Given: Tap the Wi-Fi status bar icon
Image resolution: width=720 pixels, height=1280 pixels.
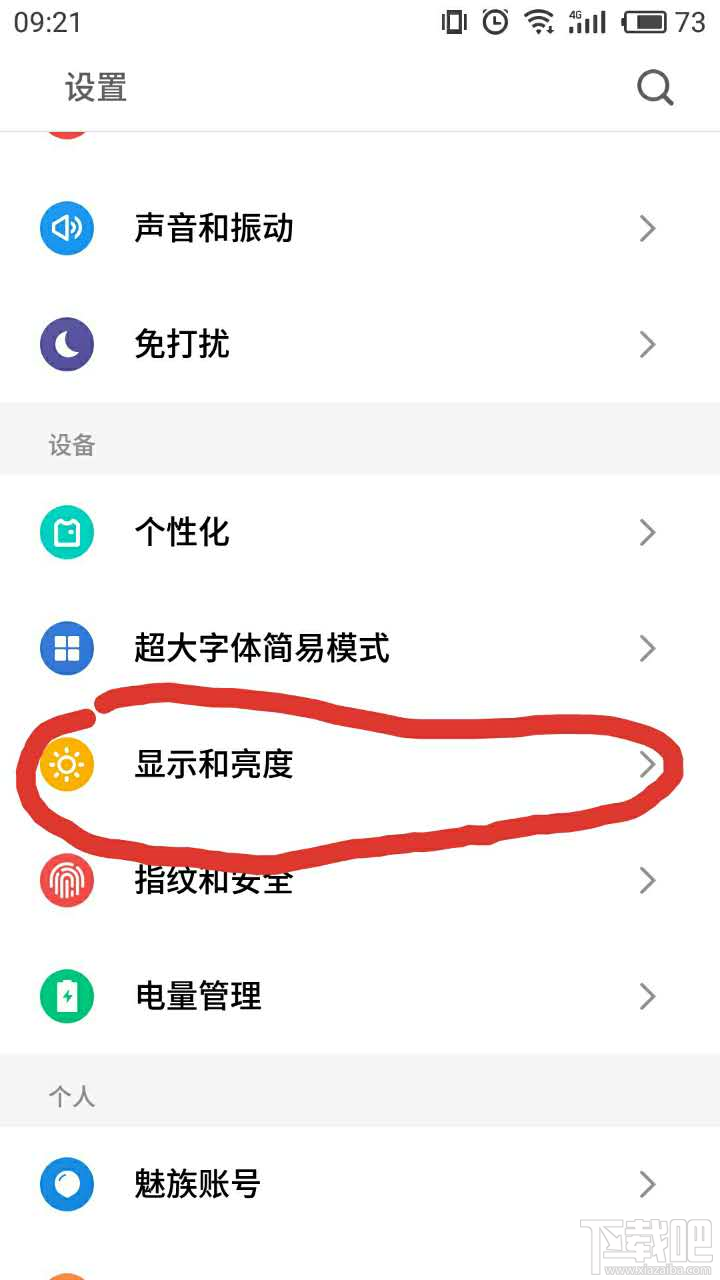Looking at the screenshot, I should tap(541, 21).
